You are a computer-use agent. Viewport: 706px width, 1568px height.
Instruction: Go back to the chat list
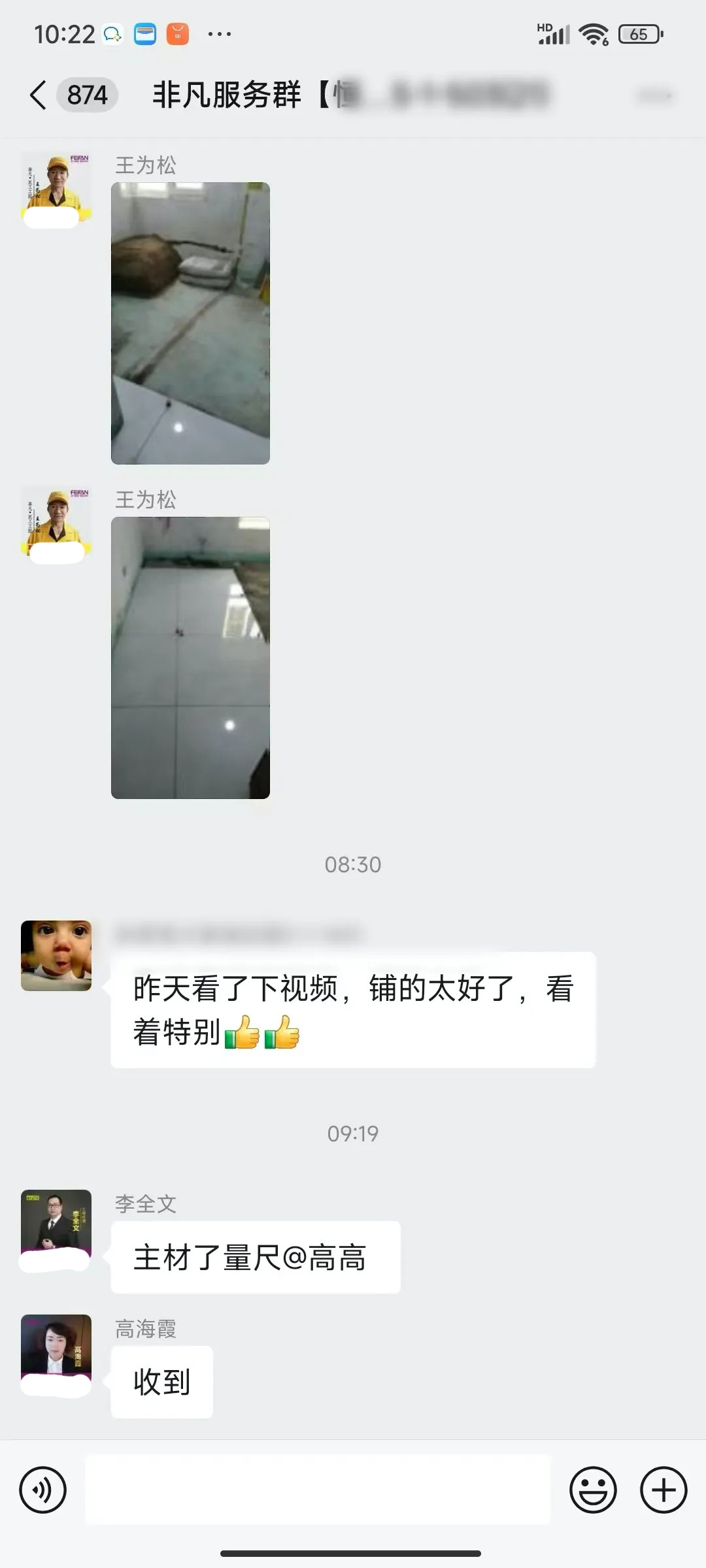39,95
